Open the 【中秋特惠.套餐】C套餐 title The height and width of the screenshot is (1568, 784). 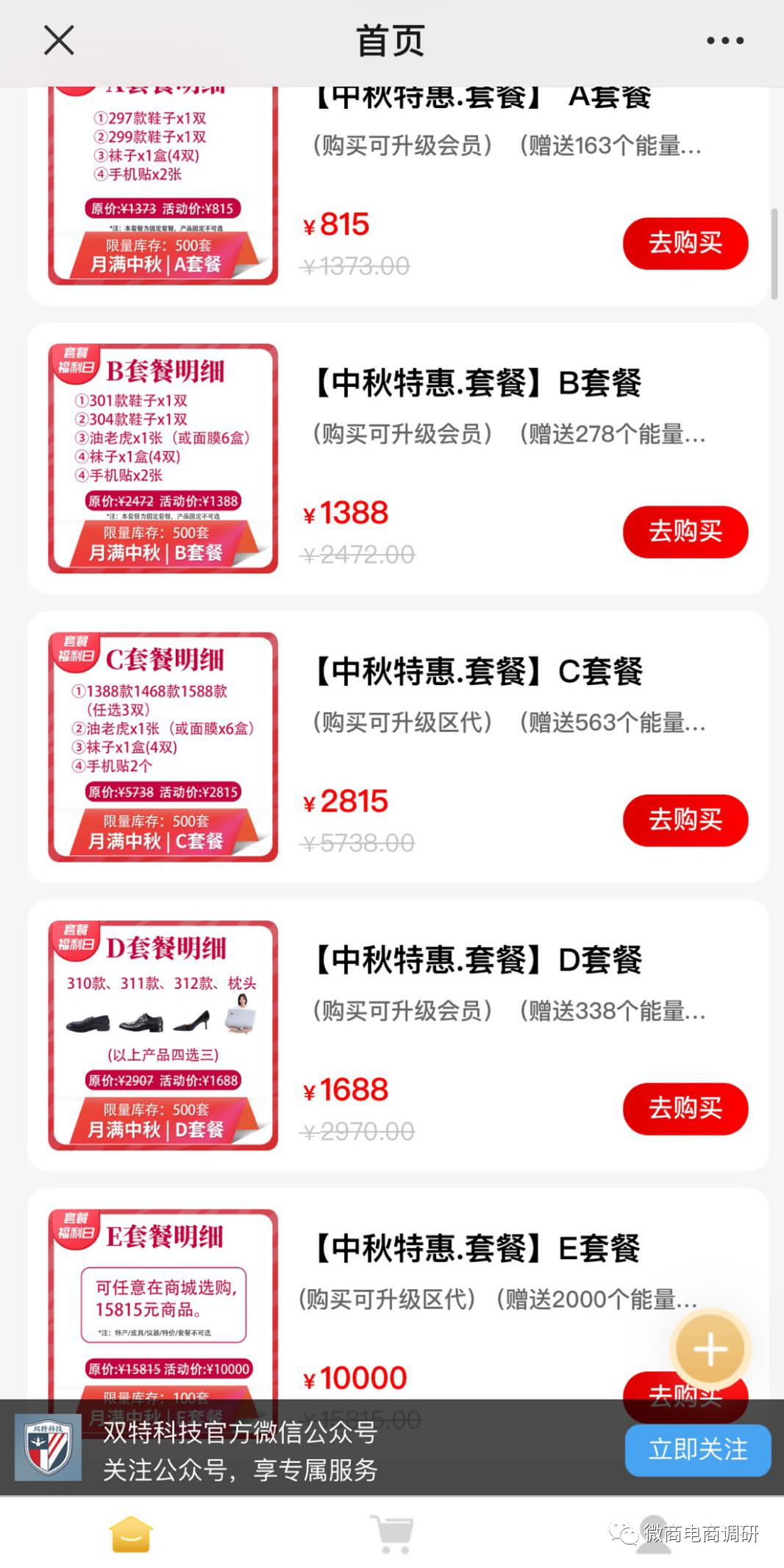478,672
